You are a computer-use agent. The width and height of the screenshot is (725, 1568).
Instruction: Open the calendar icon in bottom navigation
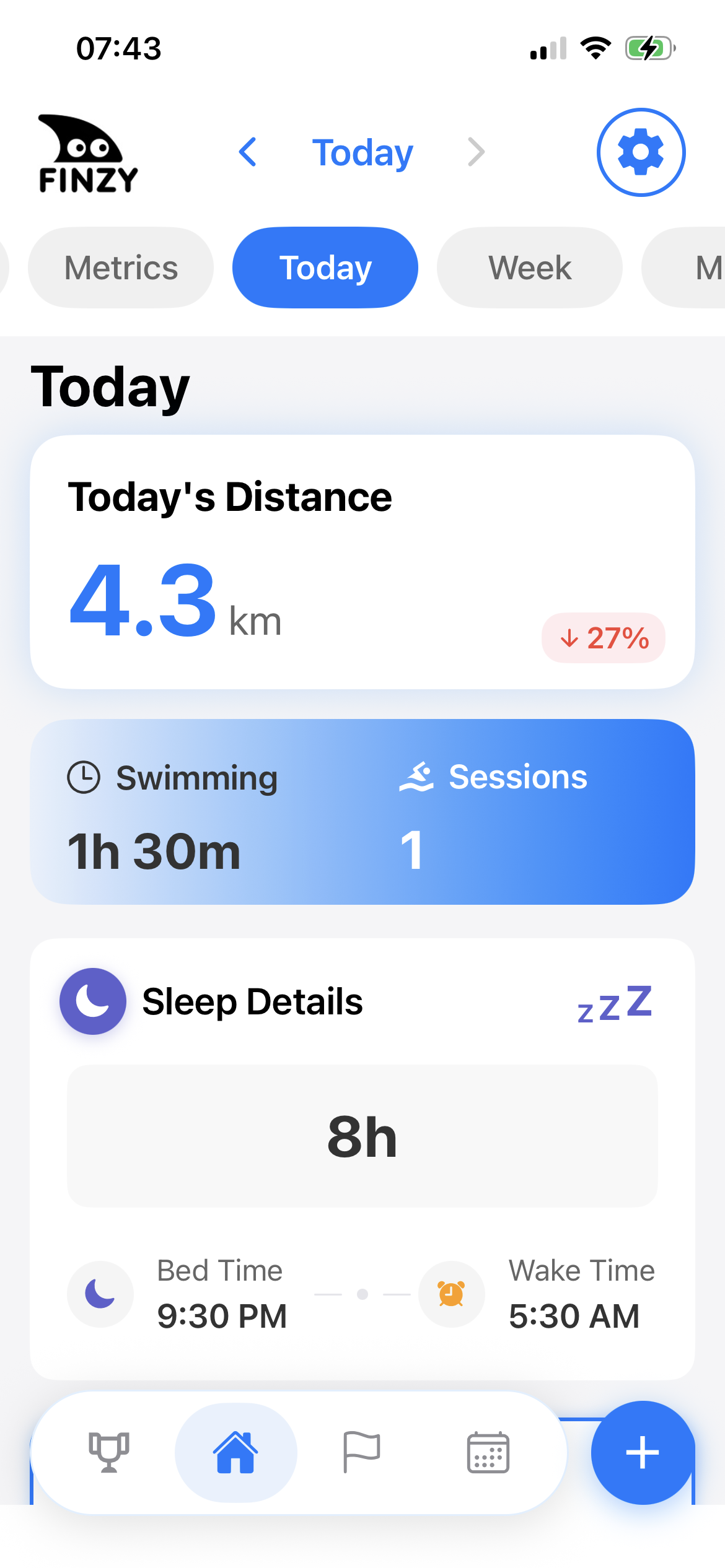pyautogui.click(x=489, y=1452)
